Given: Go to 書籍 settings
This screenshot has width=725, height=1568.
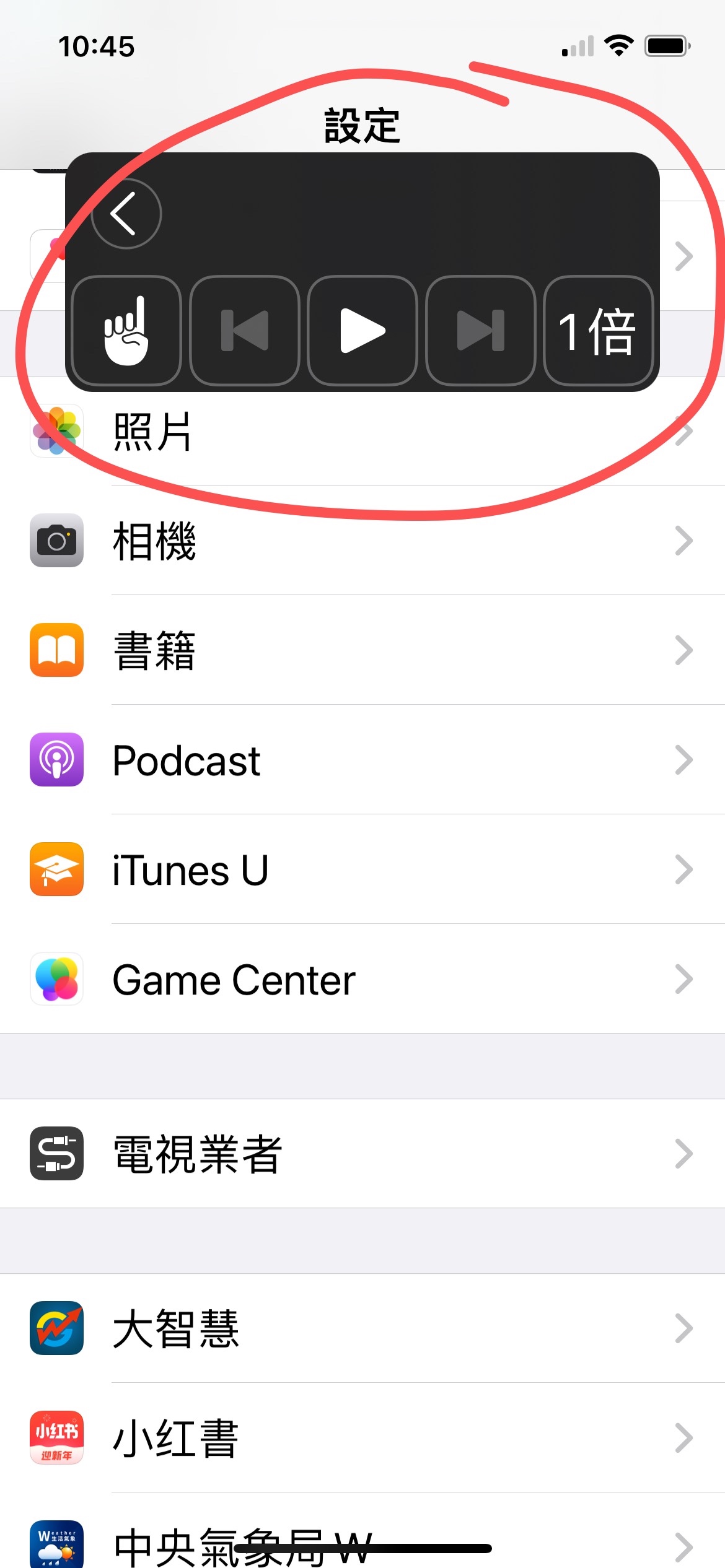Looking at the screenshot, I should tap(372, 650).
